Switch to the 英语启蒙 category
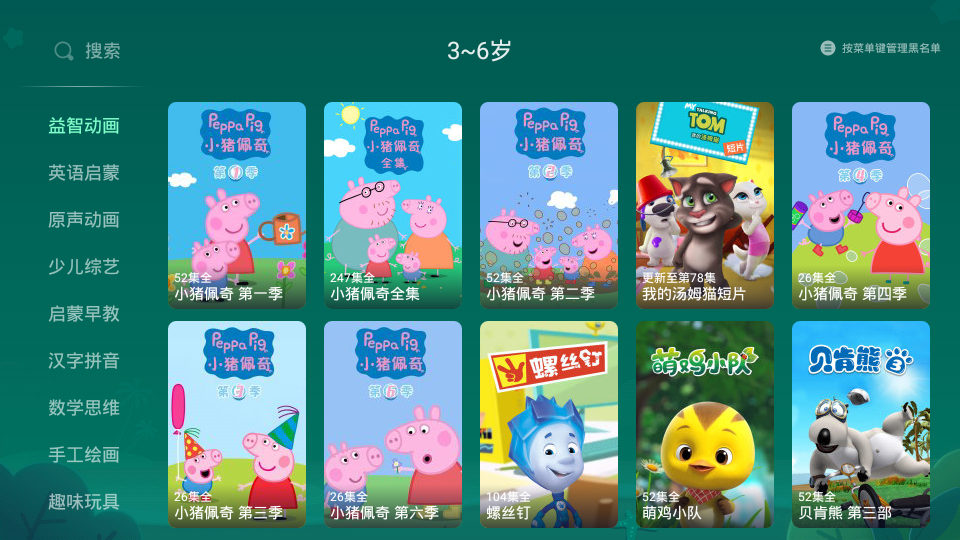Image resolution: width=960 pixels, height=540 pixels. click(84, 173)
